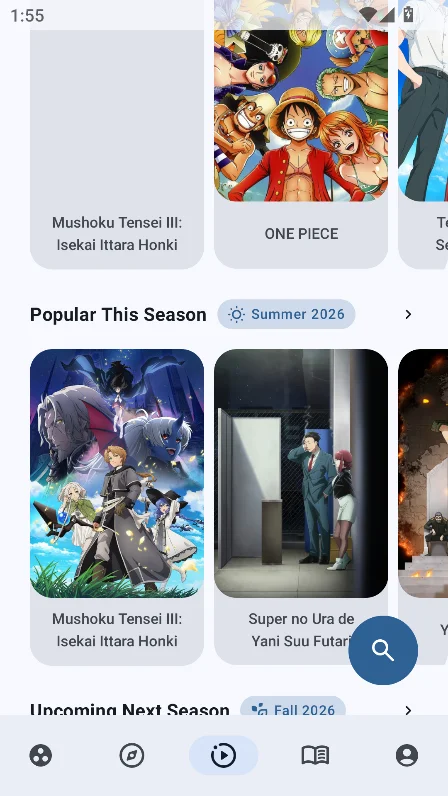Open the first bottom tab with circles icon
Screen dimensions: 448x796
(41, 755)
